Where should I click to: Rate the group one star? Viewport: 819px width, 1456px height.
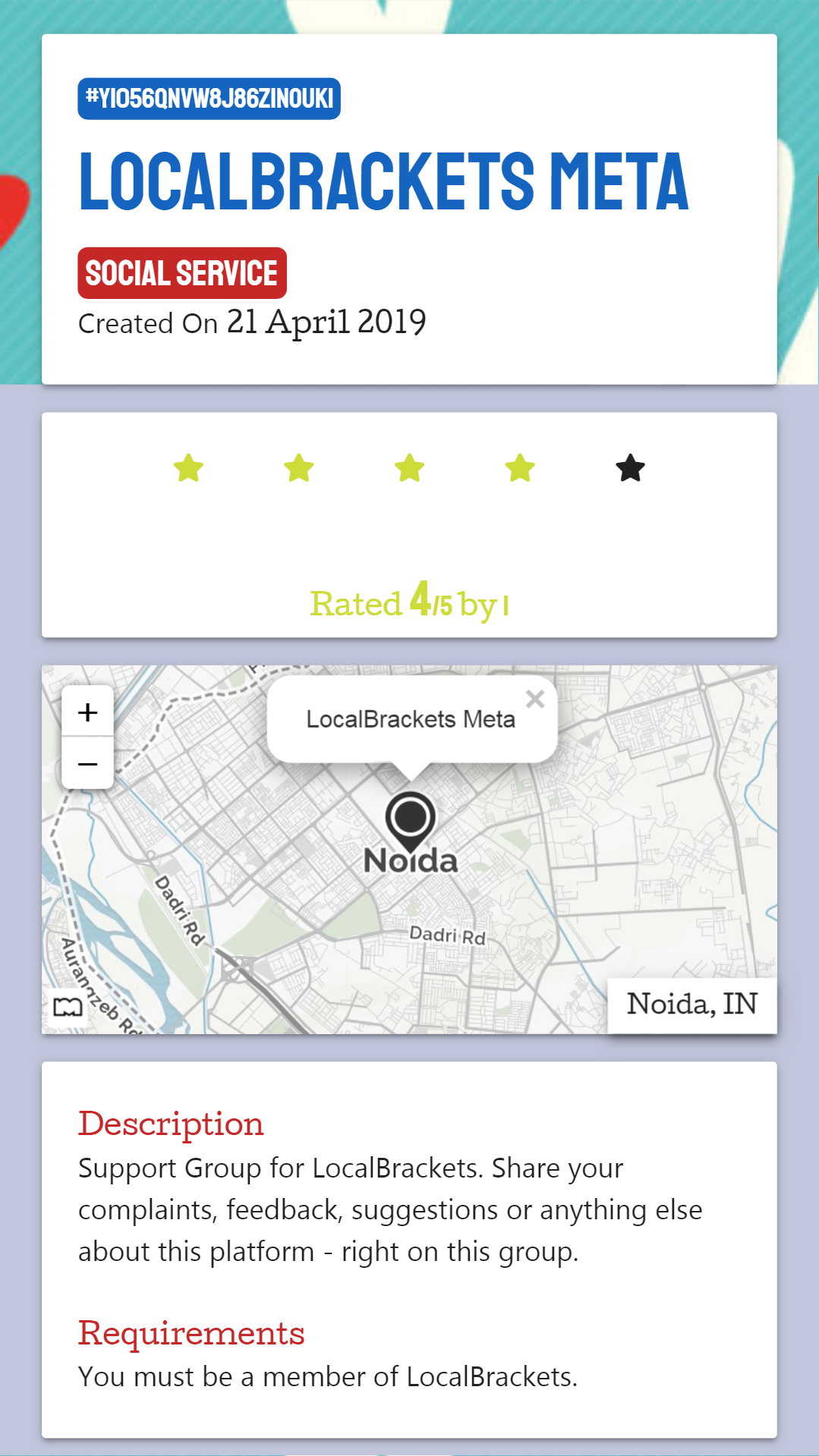[188, 468]
